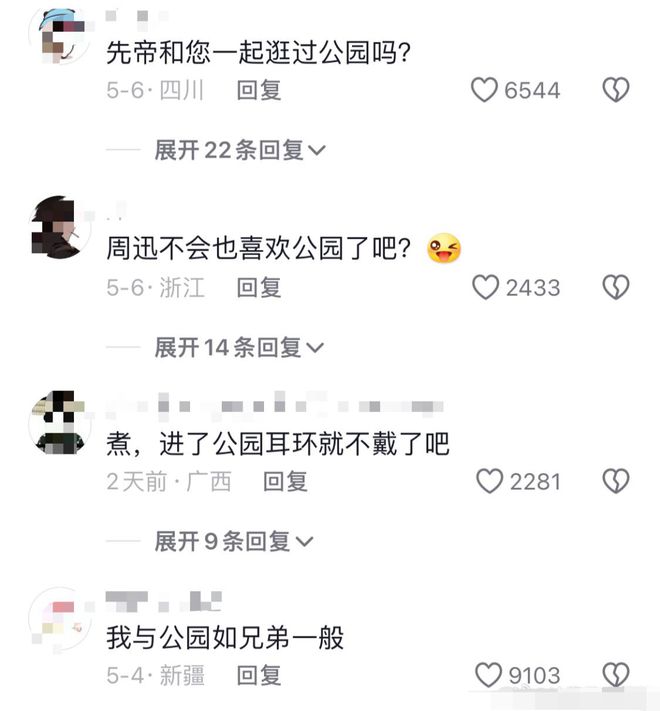Like the comment 我与公园如兄弟一般

pyautogui.click(x=489, y=675)
